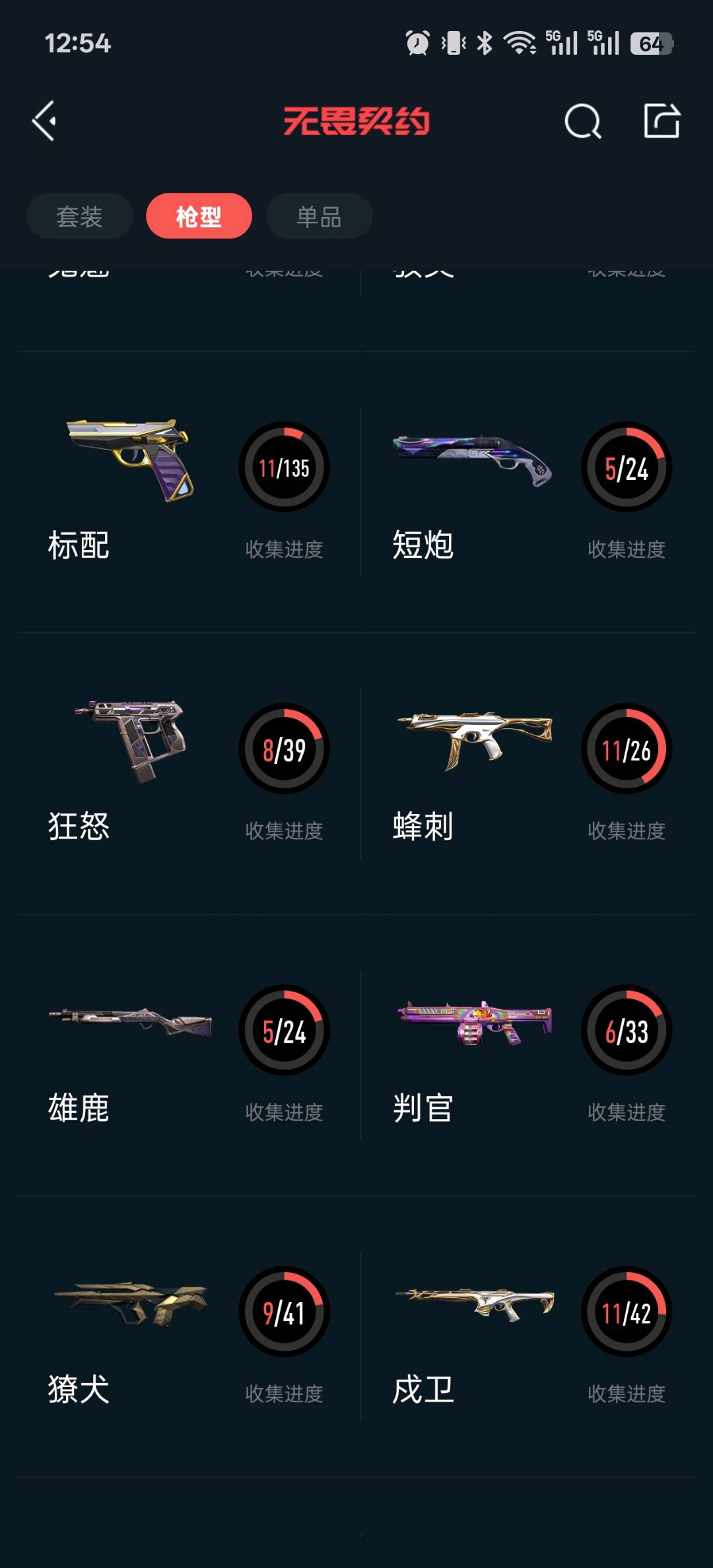
Task: View 狂怒 skins collection
Action: [188, 773]
